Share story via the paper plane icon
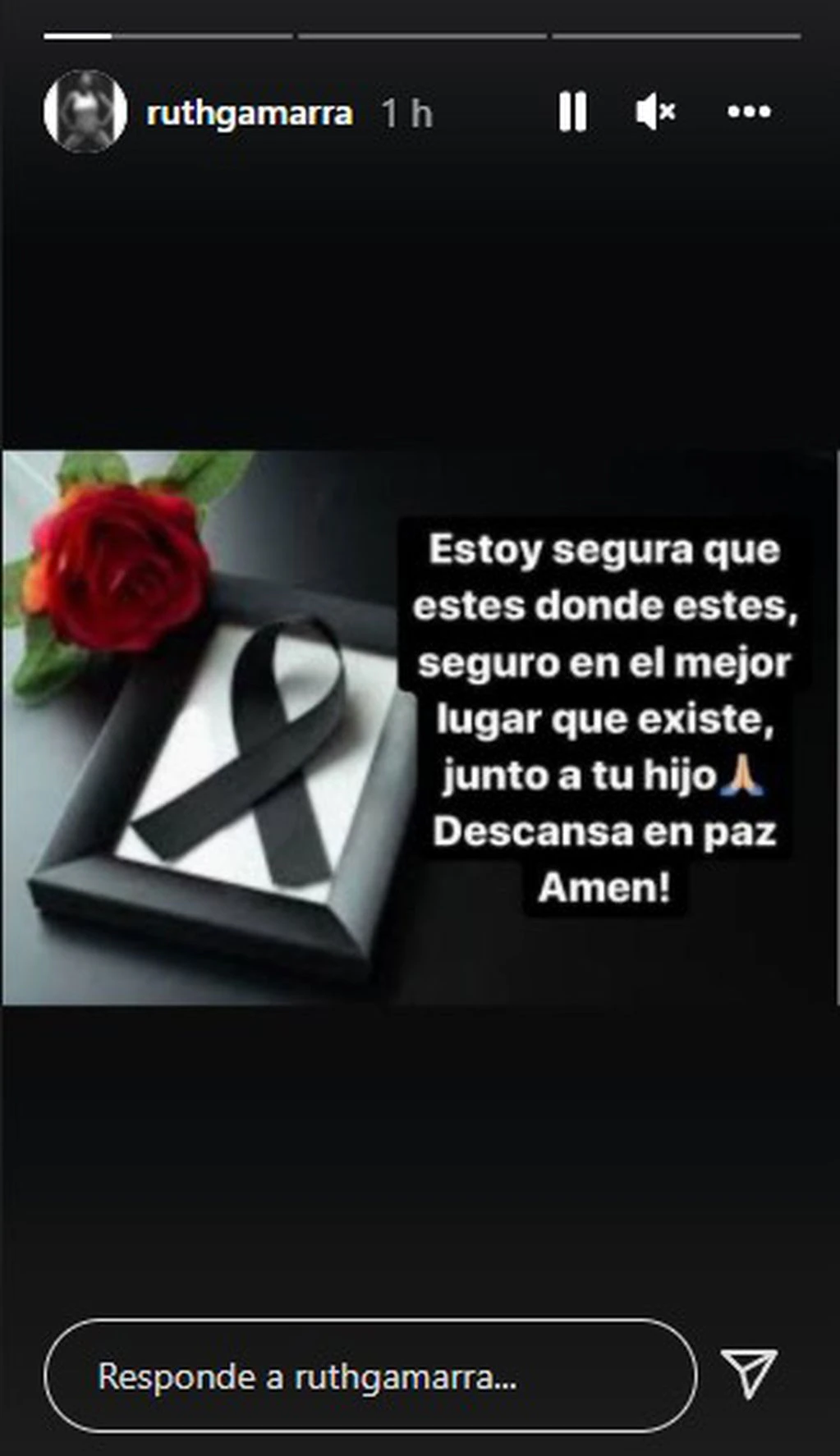Image resolution: width=840 pixels, height=1456 pixels. [749, 1372]
